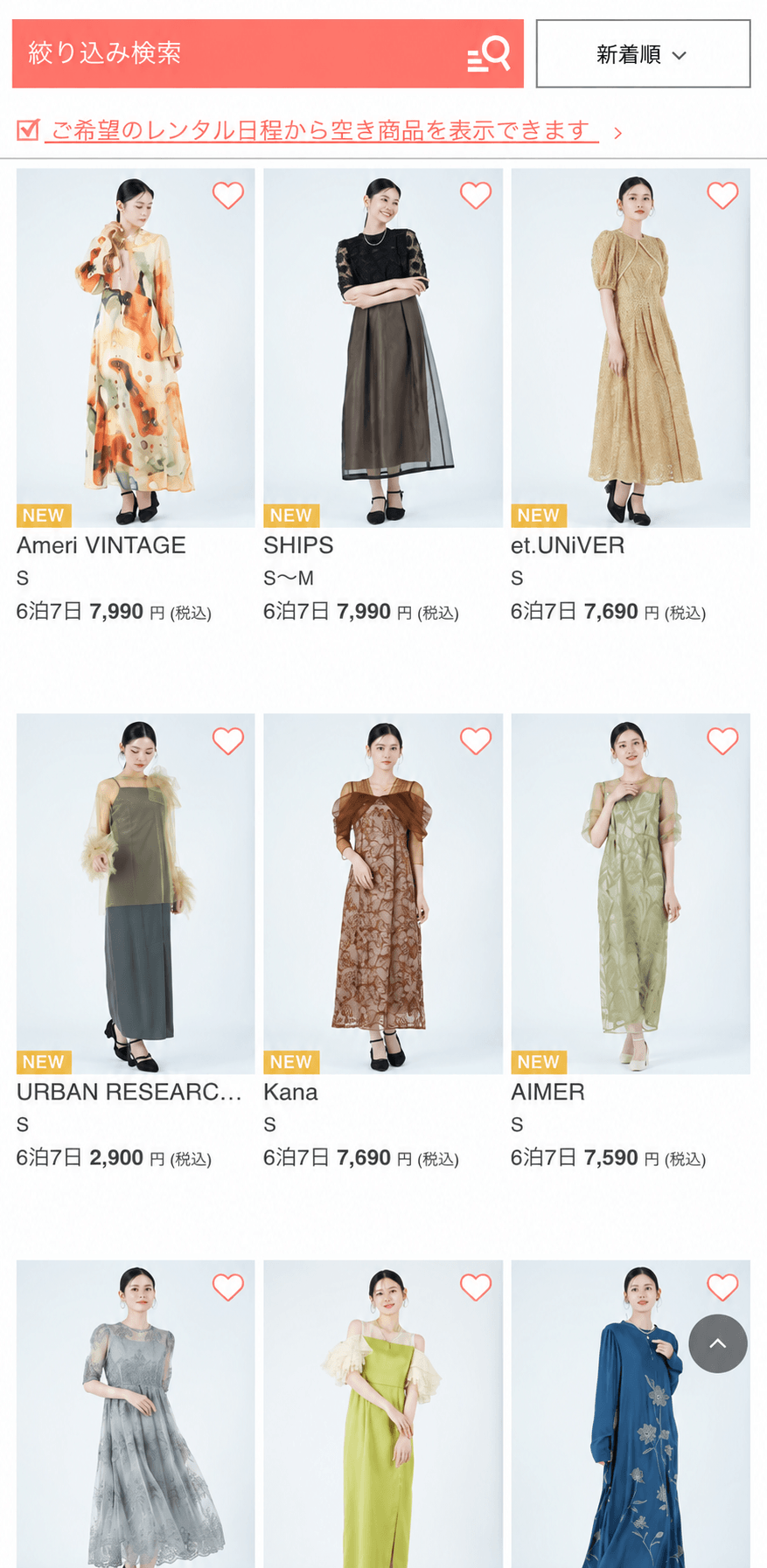Open the 絞り込み検索 filter search

[x=268, y=53]
